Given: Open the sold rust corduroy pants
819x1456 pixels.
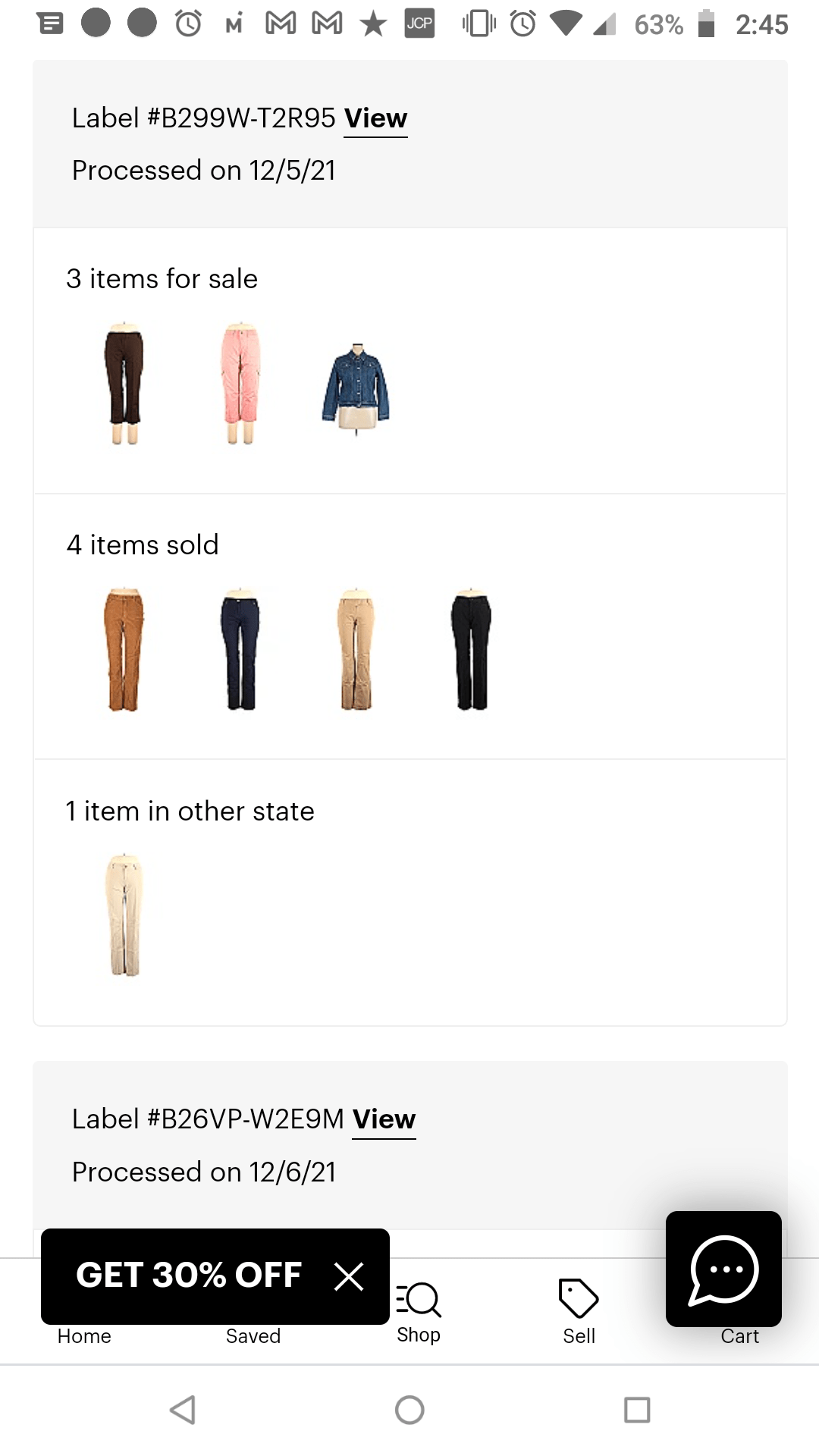Looking at the screenshot, I should (x=124, y=649).
